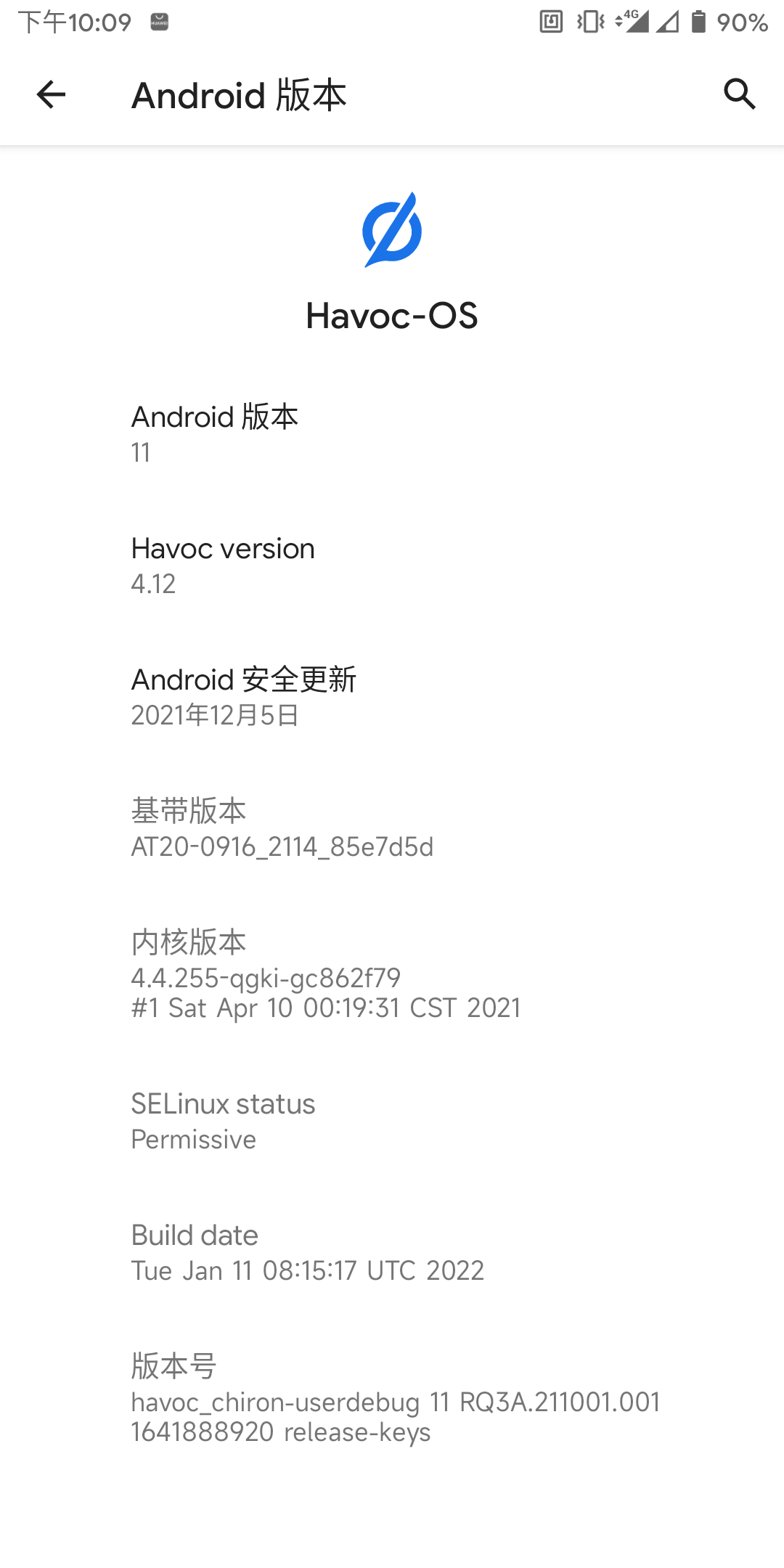This screenshot has height=1568, width=784.
Task: Open the Android 安全更新 entry
Action: coord(392,697)
